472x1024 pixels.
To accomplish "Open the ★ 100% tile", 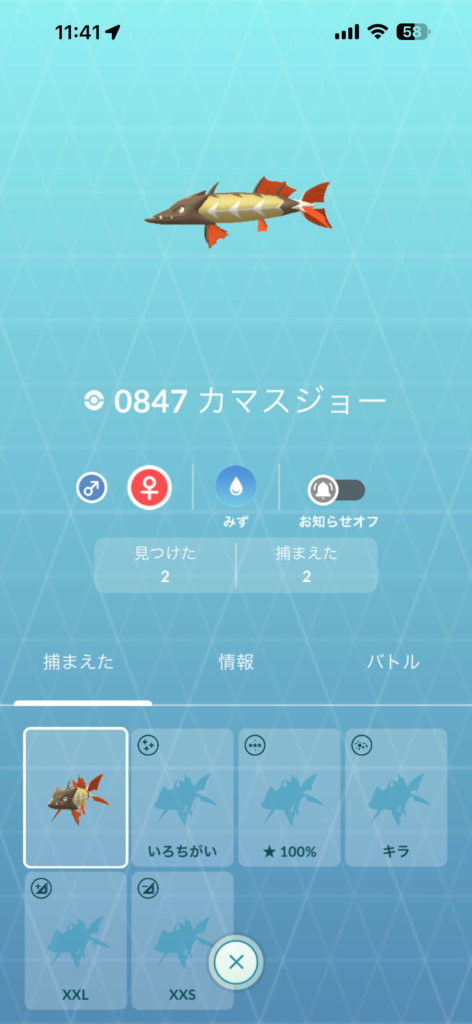I will (289, 797).
